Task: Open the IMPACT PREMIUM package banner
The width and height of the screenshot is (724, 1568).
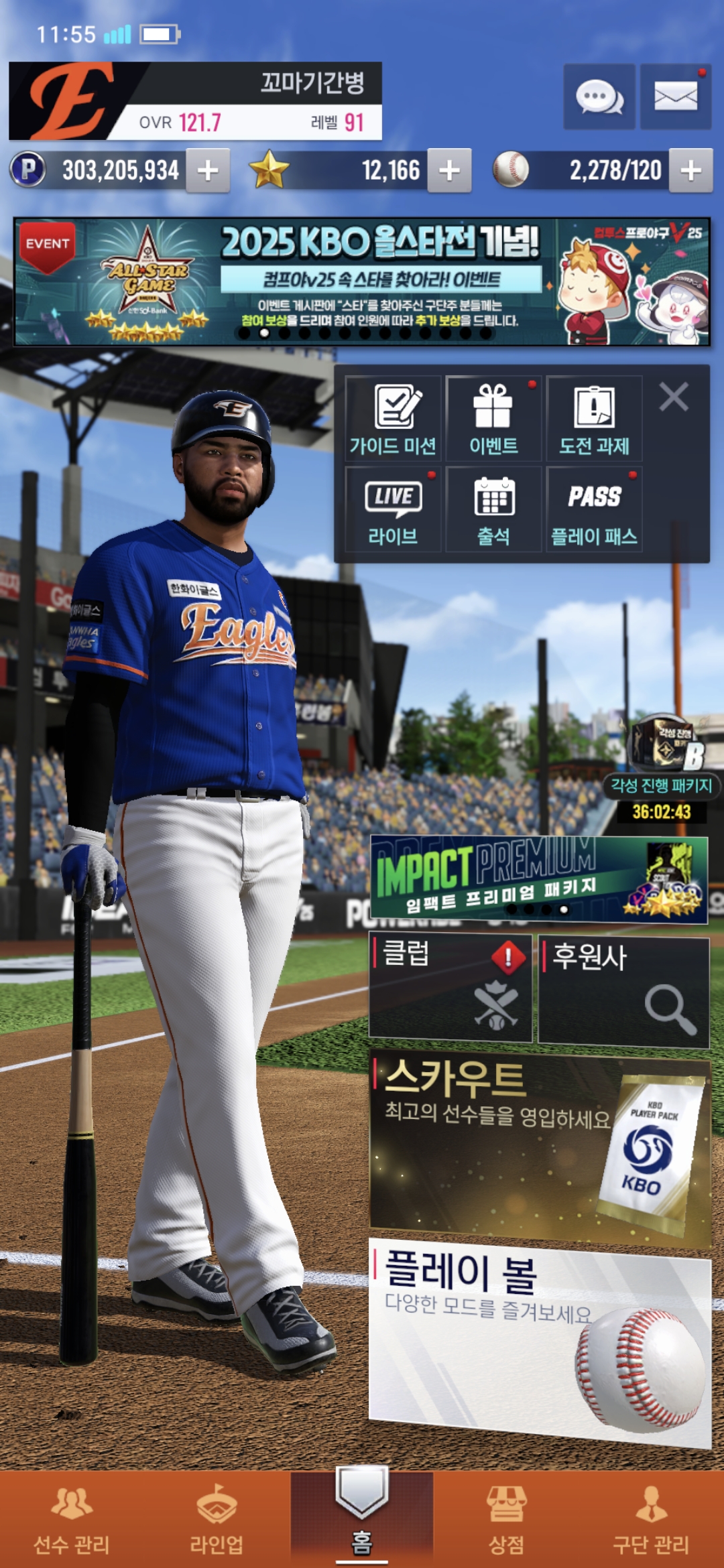Action: (538, 879)
